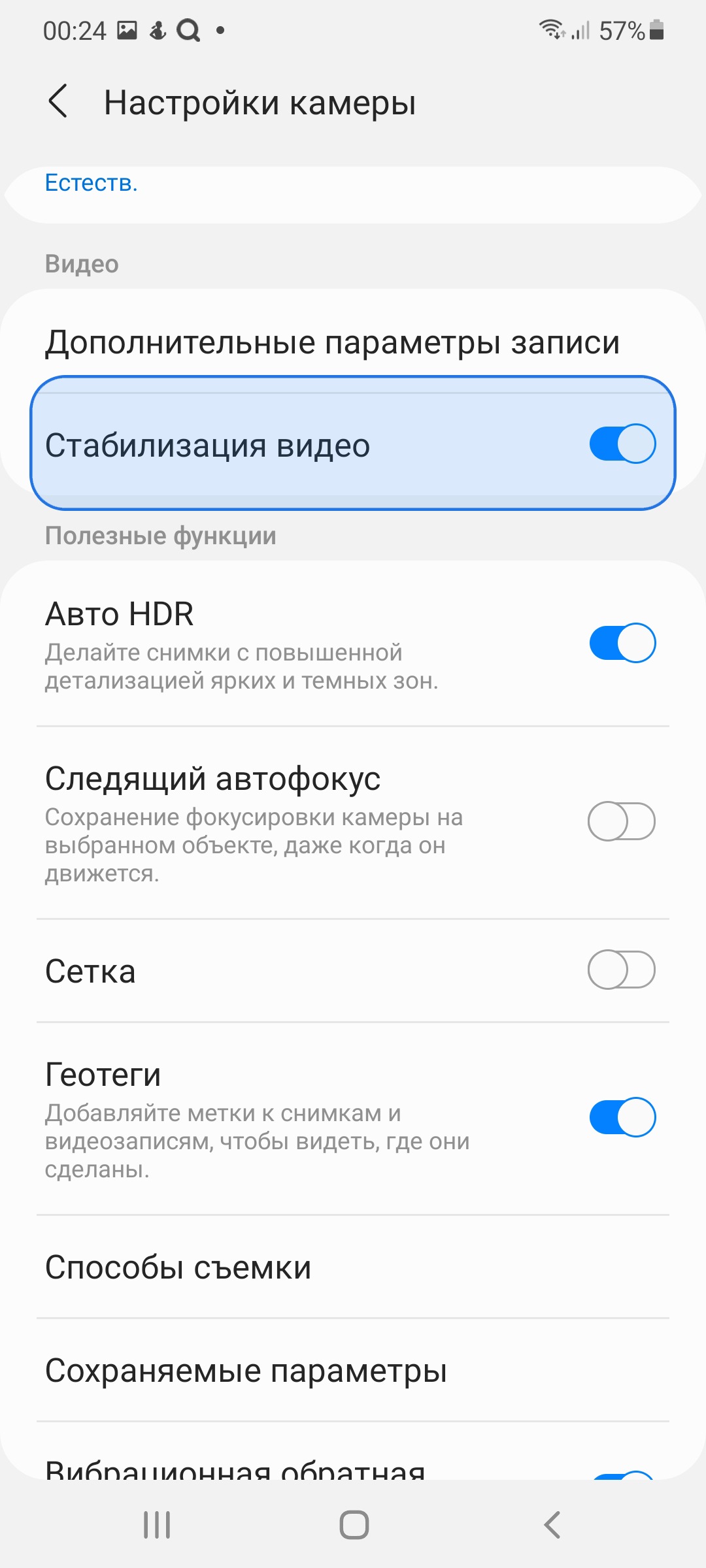Turn off Стабилизация видео switch
Screen dimensions: 706x1568
[x=622, y=444]
